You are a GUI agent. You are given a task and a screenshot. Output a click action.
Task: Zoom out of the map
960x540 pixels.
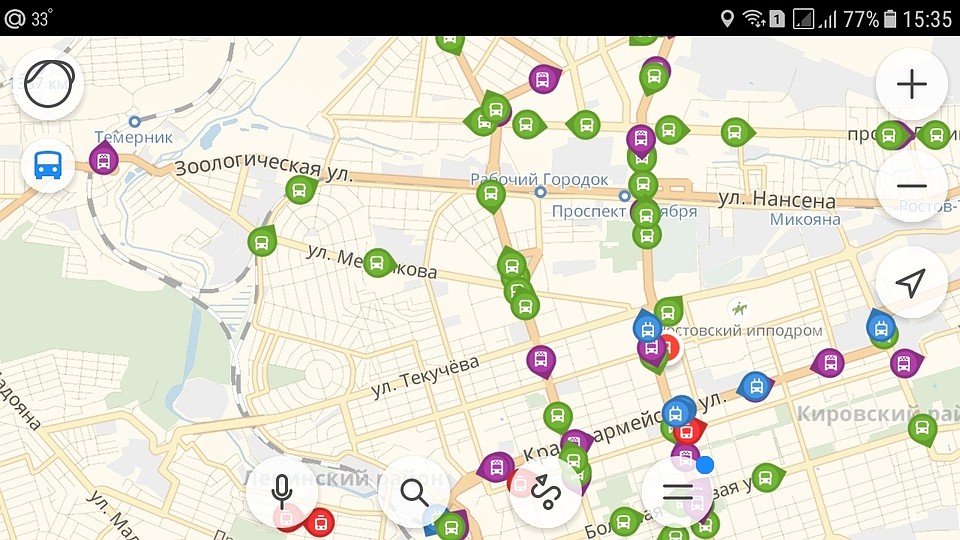(911, 186)
